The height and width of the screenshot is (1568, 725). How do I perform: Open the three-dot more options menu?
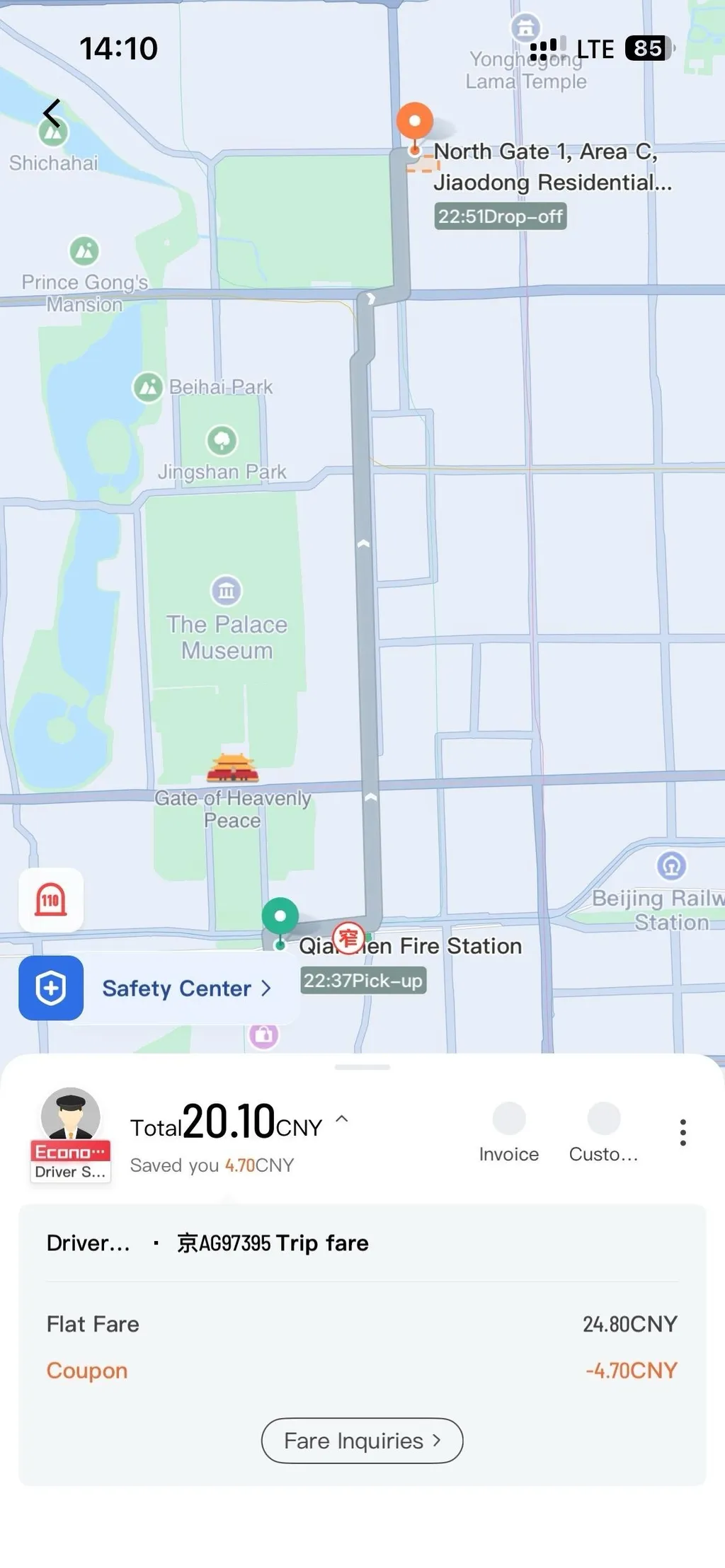click(683, 1133)
